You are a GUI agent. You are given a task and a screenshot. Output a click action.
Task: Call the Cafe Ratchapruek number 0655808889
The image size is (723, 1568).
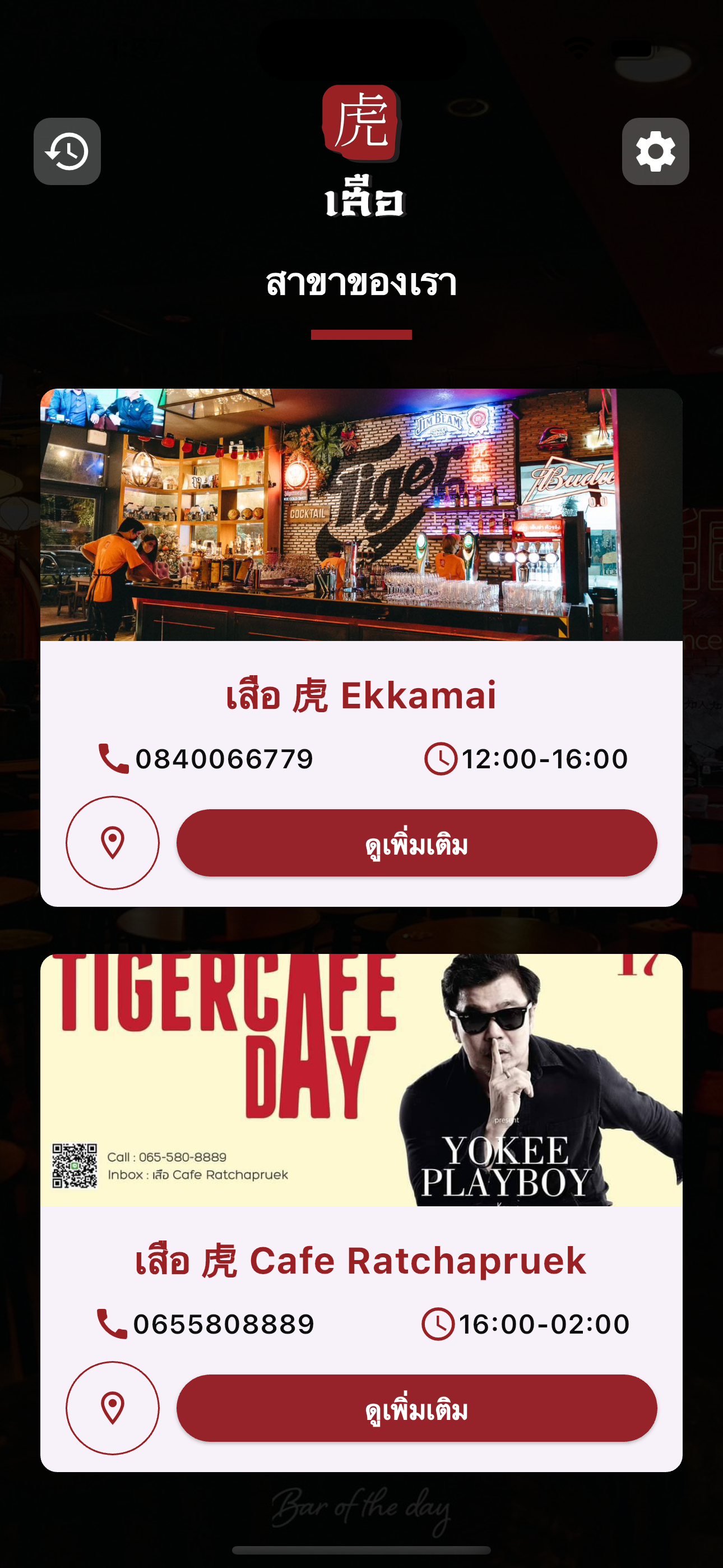pyautogui.click(x=206, y=1323)
